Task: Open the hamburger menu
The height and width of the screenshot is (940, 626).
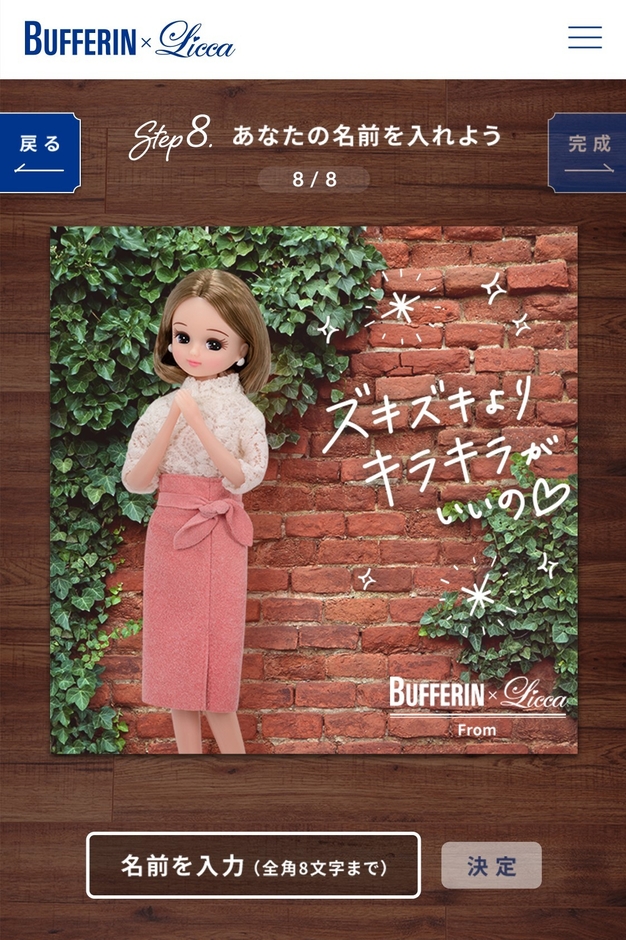Action: pos(585,38)
